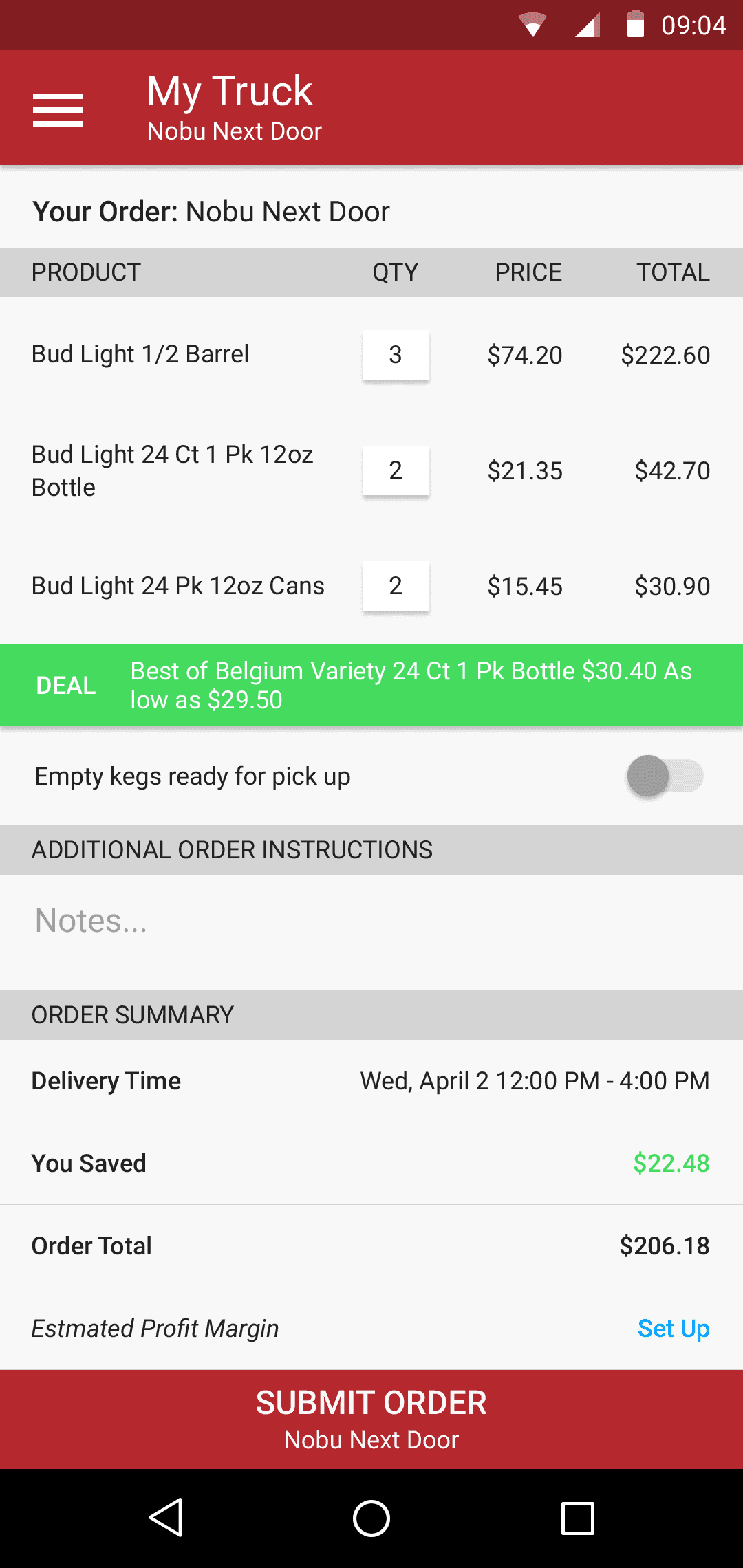
Task: Adjust quantity for Bud Light 24 Pk Cans
Action: coord(396,586)
